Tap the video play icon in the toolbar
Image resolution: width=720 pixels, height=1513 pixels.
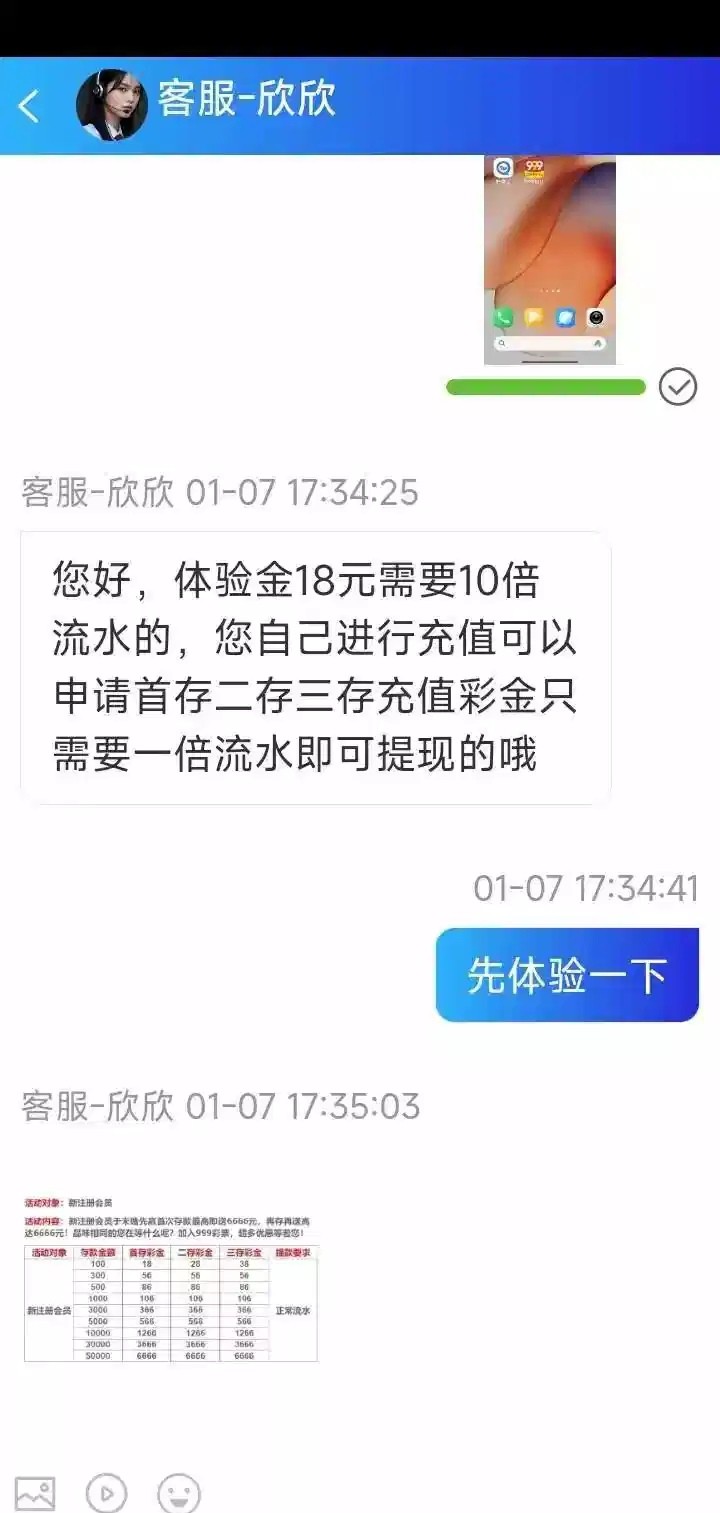[x=106, y=1493]
